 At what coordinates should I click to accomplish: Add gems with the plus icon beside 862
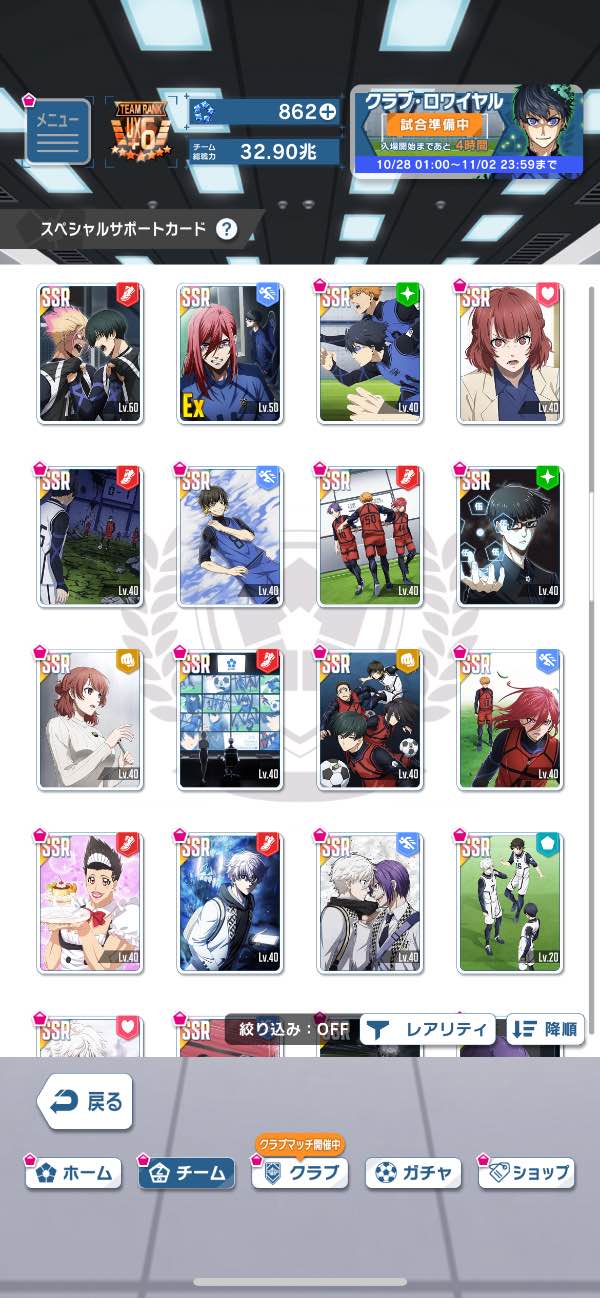(328, 112)
